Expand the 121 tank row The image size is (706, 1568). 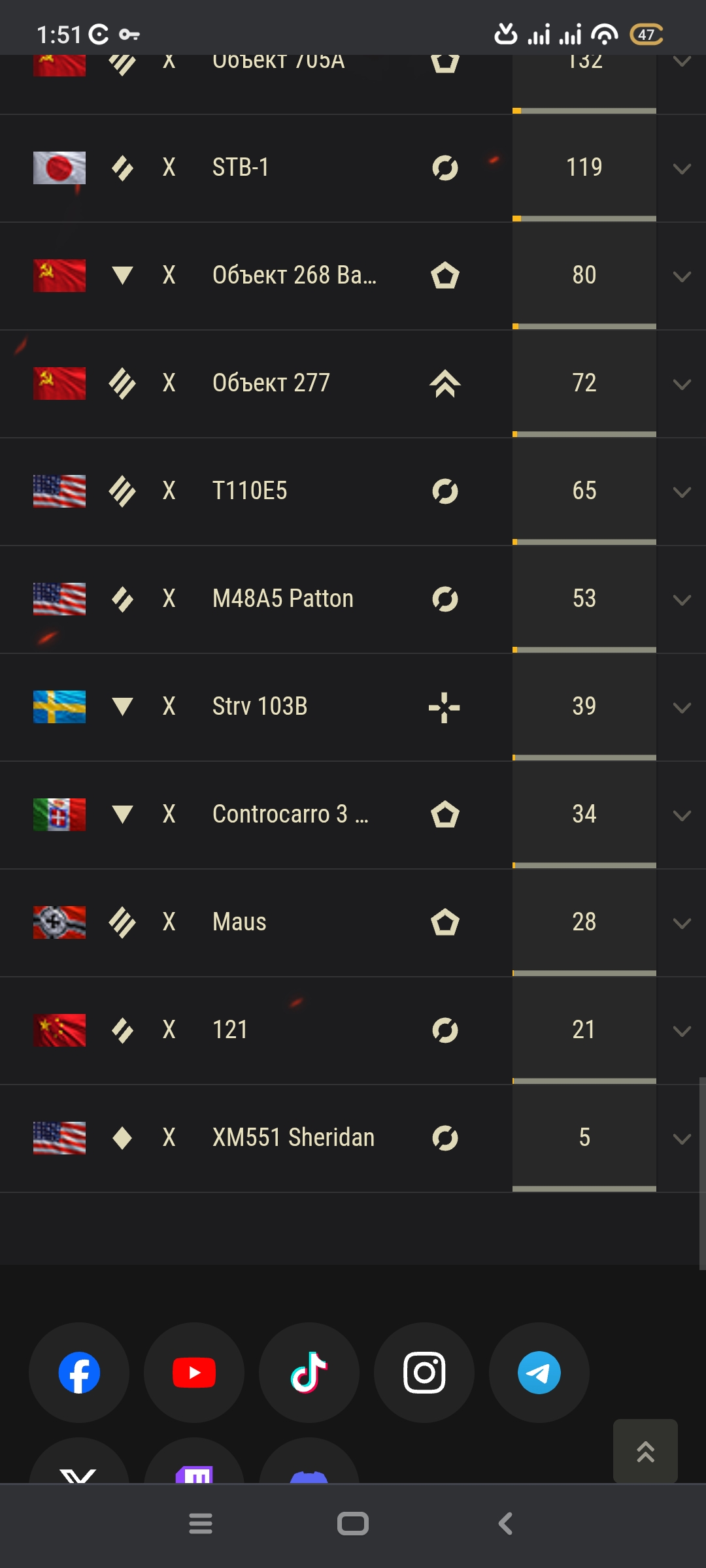point(682,1031)
